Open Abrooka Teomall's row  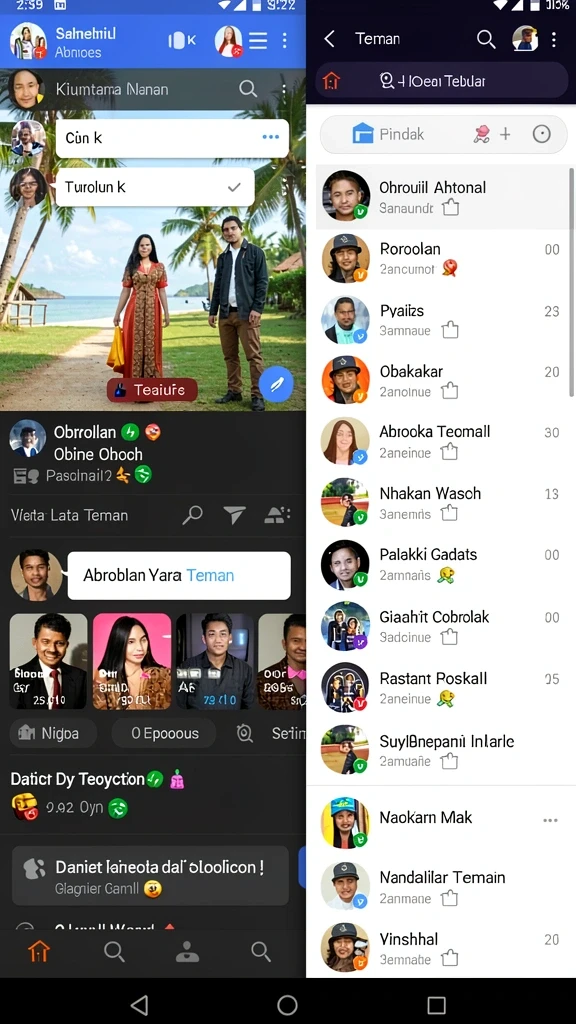point(441,441)
